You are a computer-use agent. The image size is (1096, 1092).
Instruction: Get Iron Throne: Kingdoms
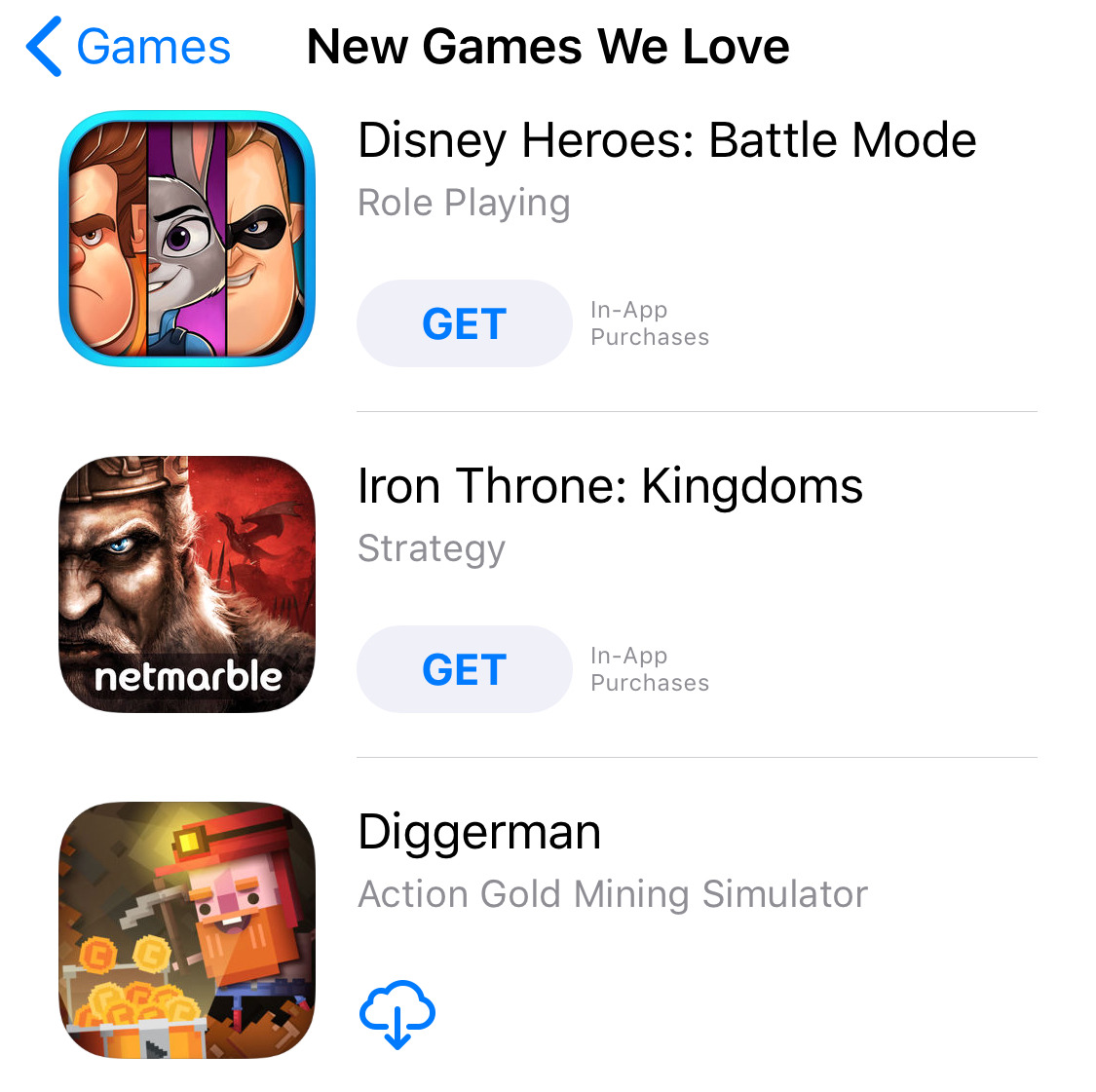(464, 669)
